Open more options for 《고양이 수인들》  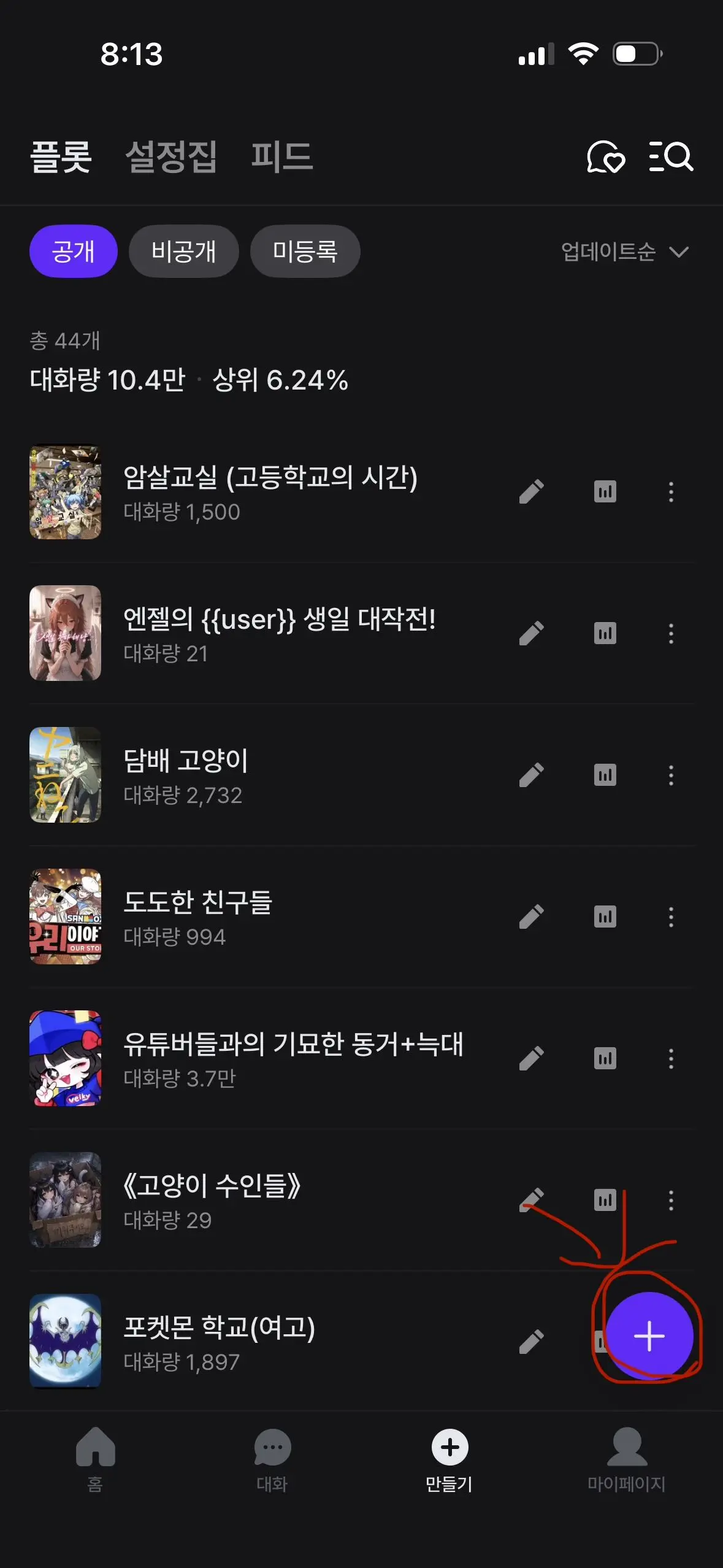671,1201
